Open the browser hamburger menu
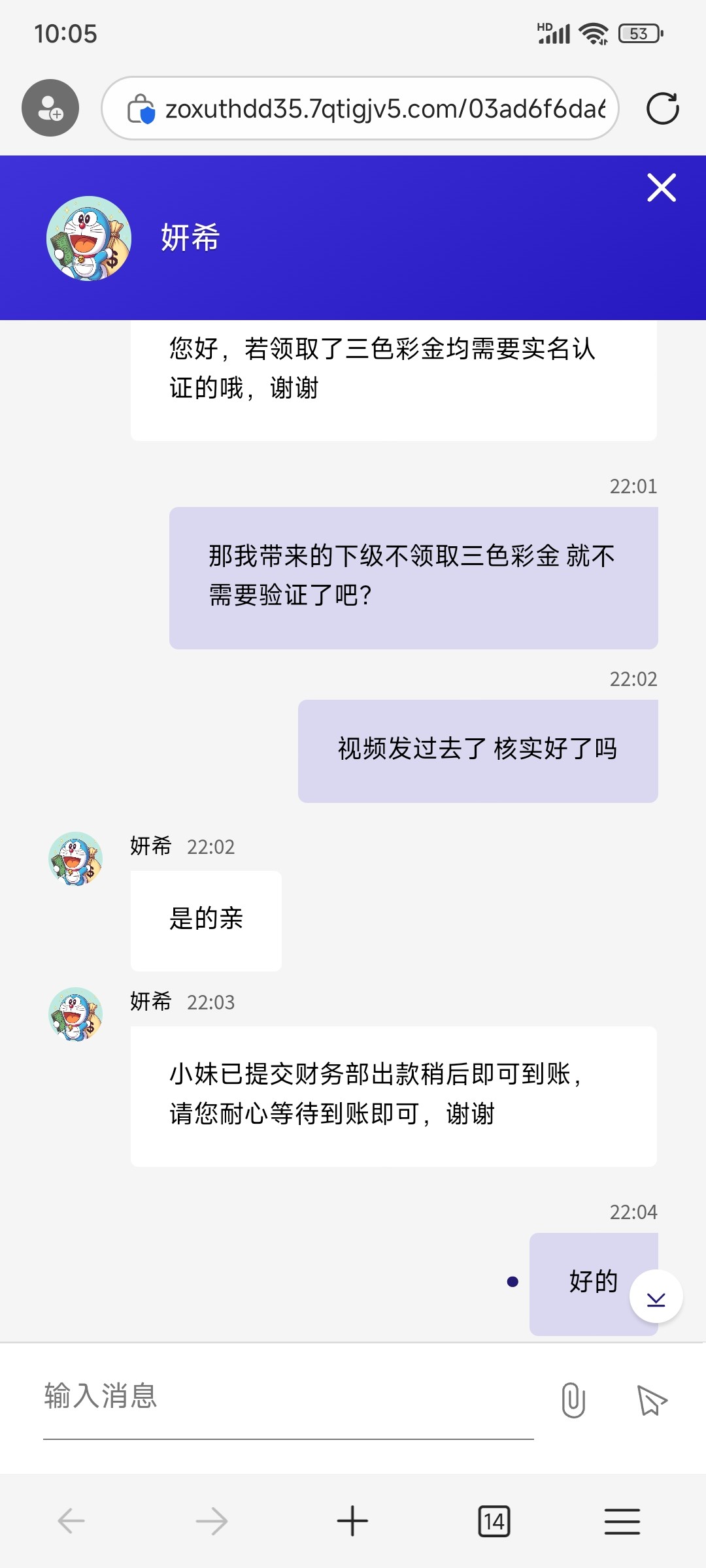The width and height of the screenshot is (706, 1568). point(622,1521)
